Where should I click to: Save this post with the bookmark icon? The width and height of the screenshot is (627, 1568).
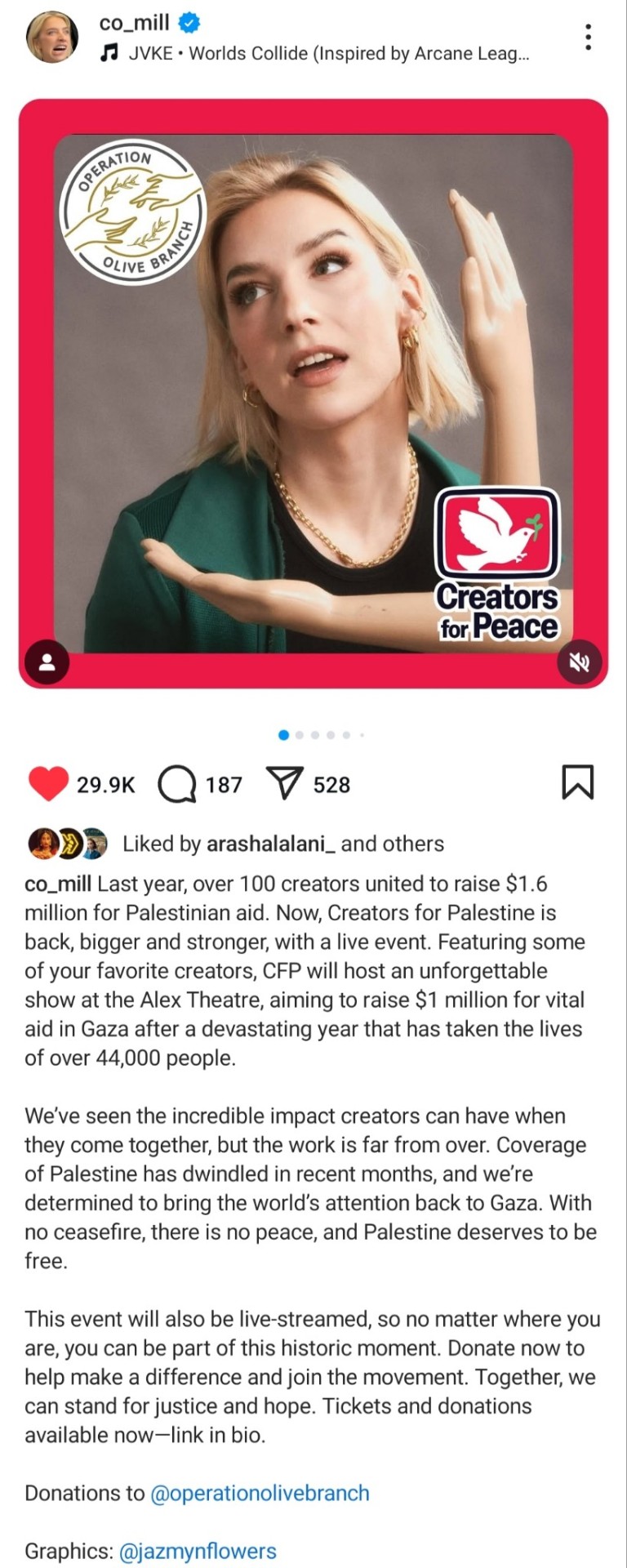point(577,782)
